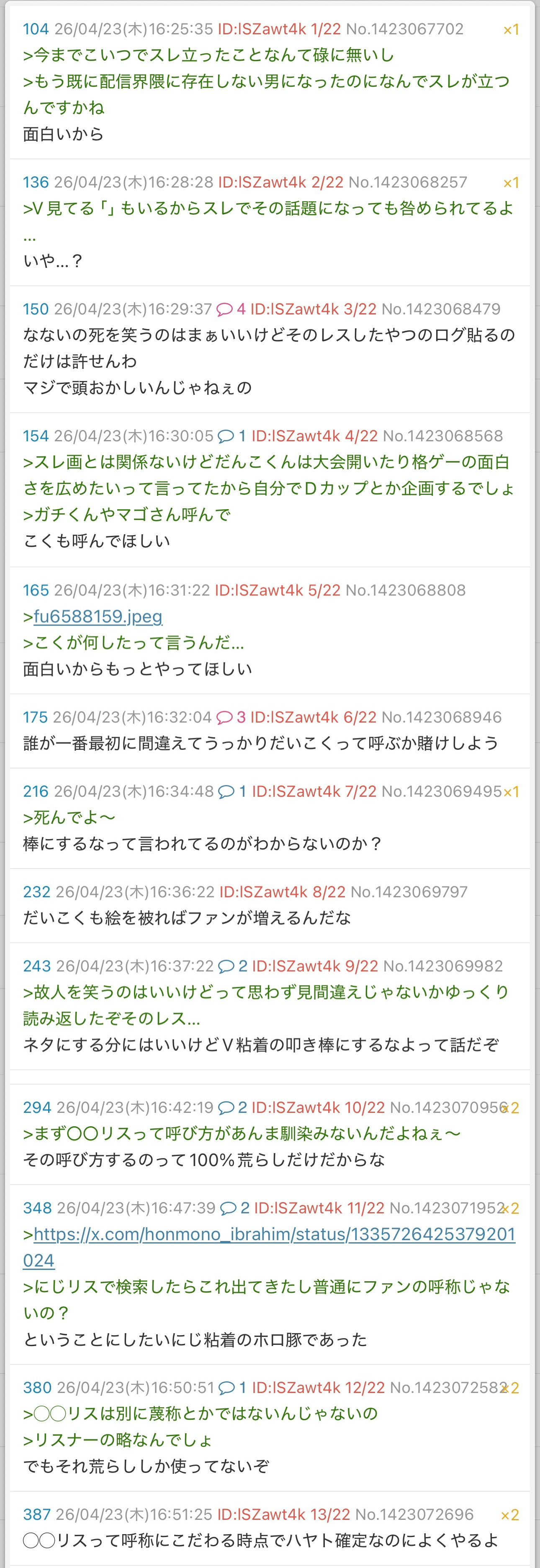Viewport: 540px width, 1568px height.
Task: Open post number 232
Action: coord(36,892)
